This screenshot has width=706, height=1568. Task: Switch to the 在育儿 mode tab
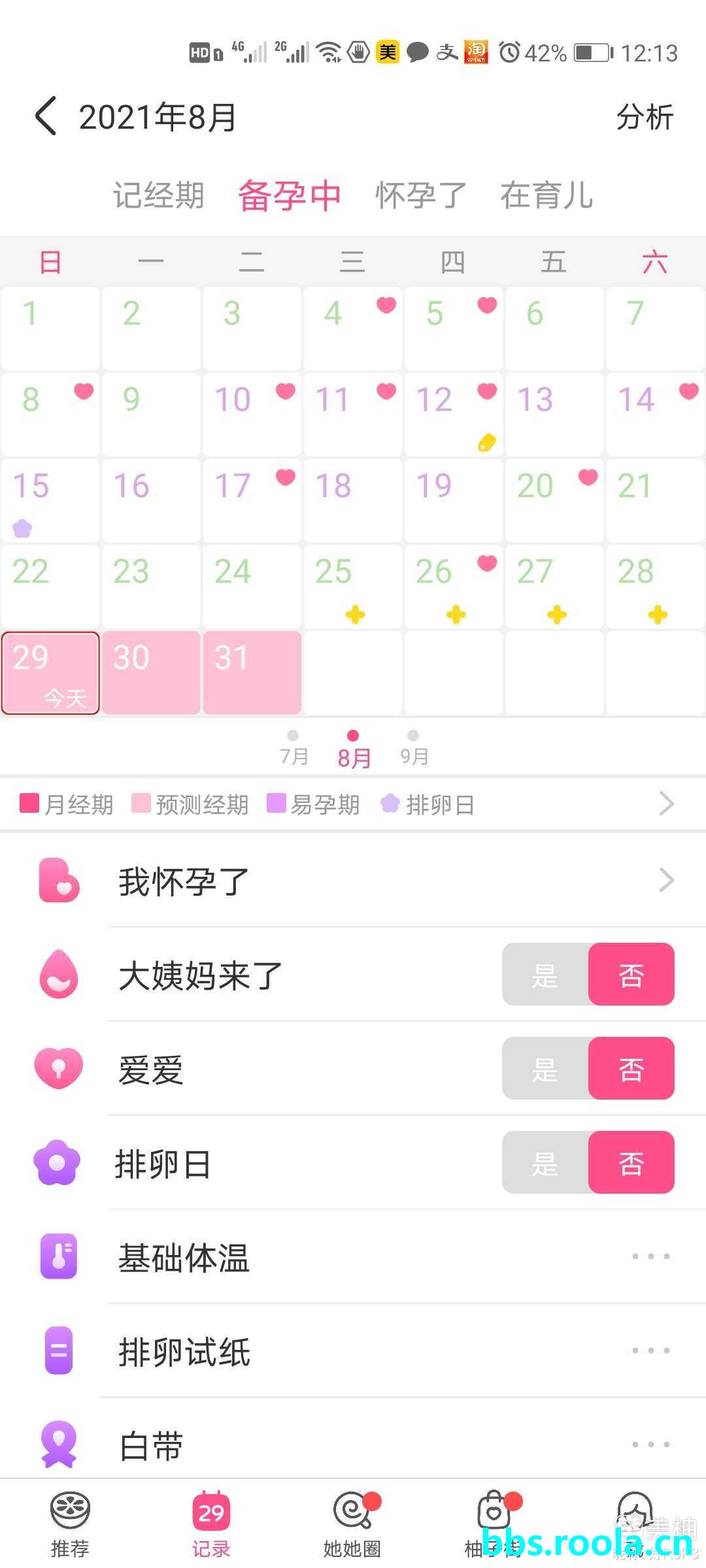pos(546,195)
